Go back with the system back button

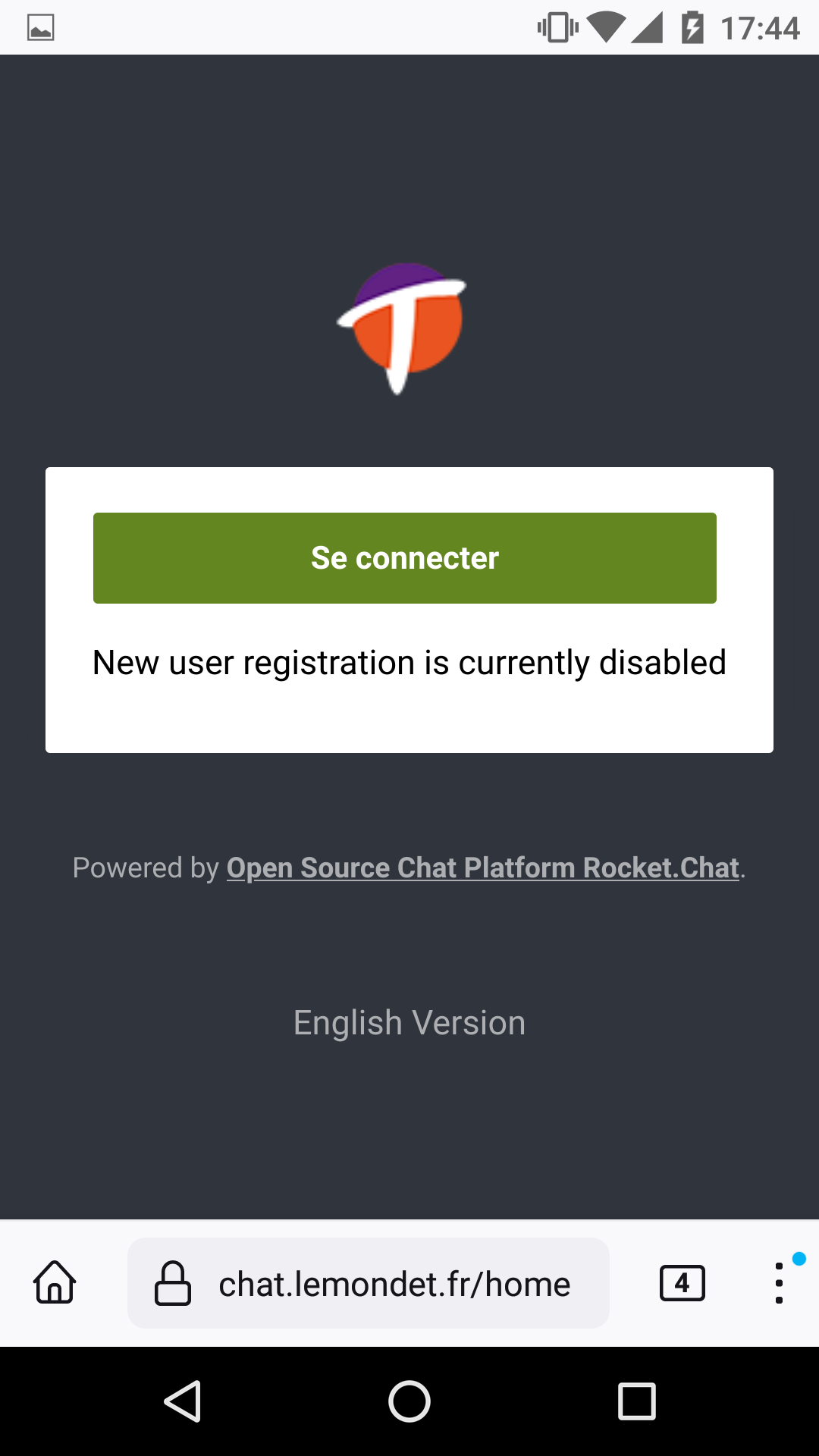(183, 1401)
